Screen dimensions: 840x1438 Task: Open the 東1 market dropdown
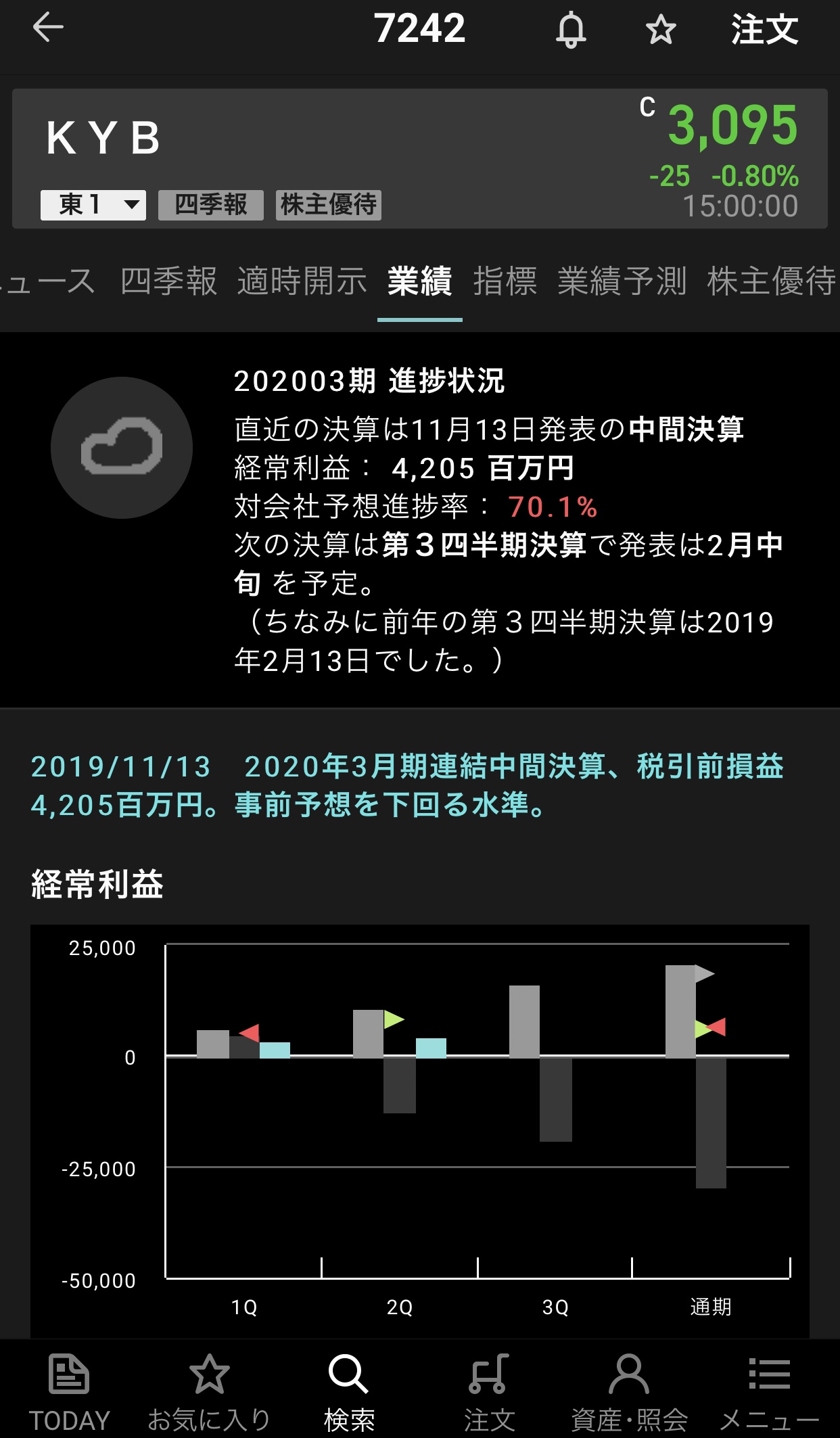[93, 204]
